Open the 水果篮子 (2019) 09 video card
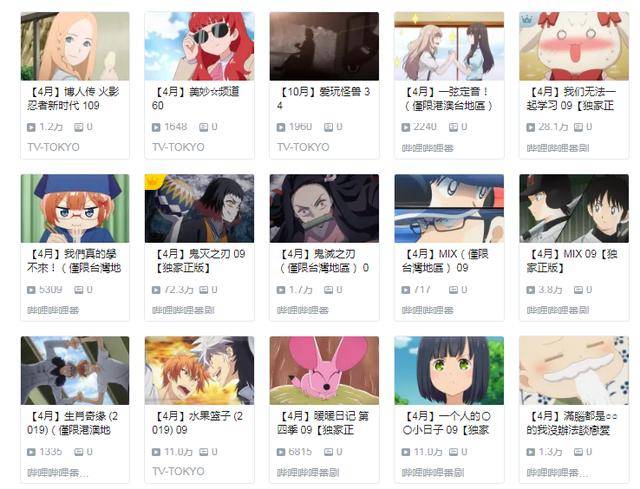The width and height of the screenshot is (640, 489). [x=200, y=410]
